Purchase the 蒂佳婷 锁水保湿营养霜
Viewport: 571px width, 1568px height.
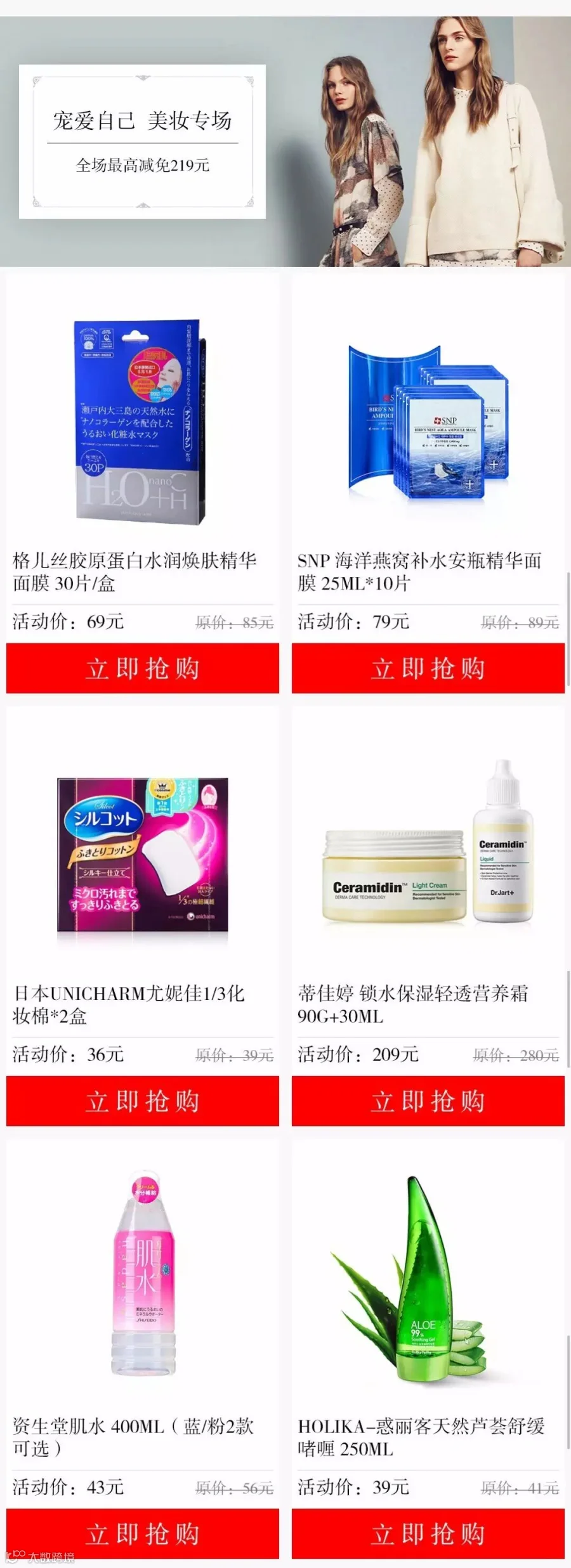pyautogui.click(x=428, y=1101)
